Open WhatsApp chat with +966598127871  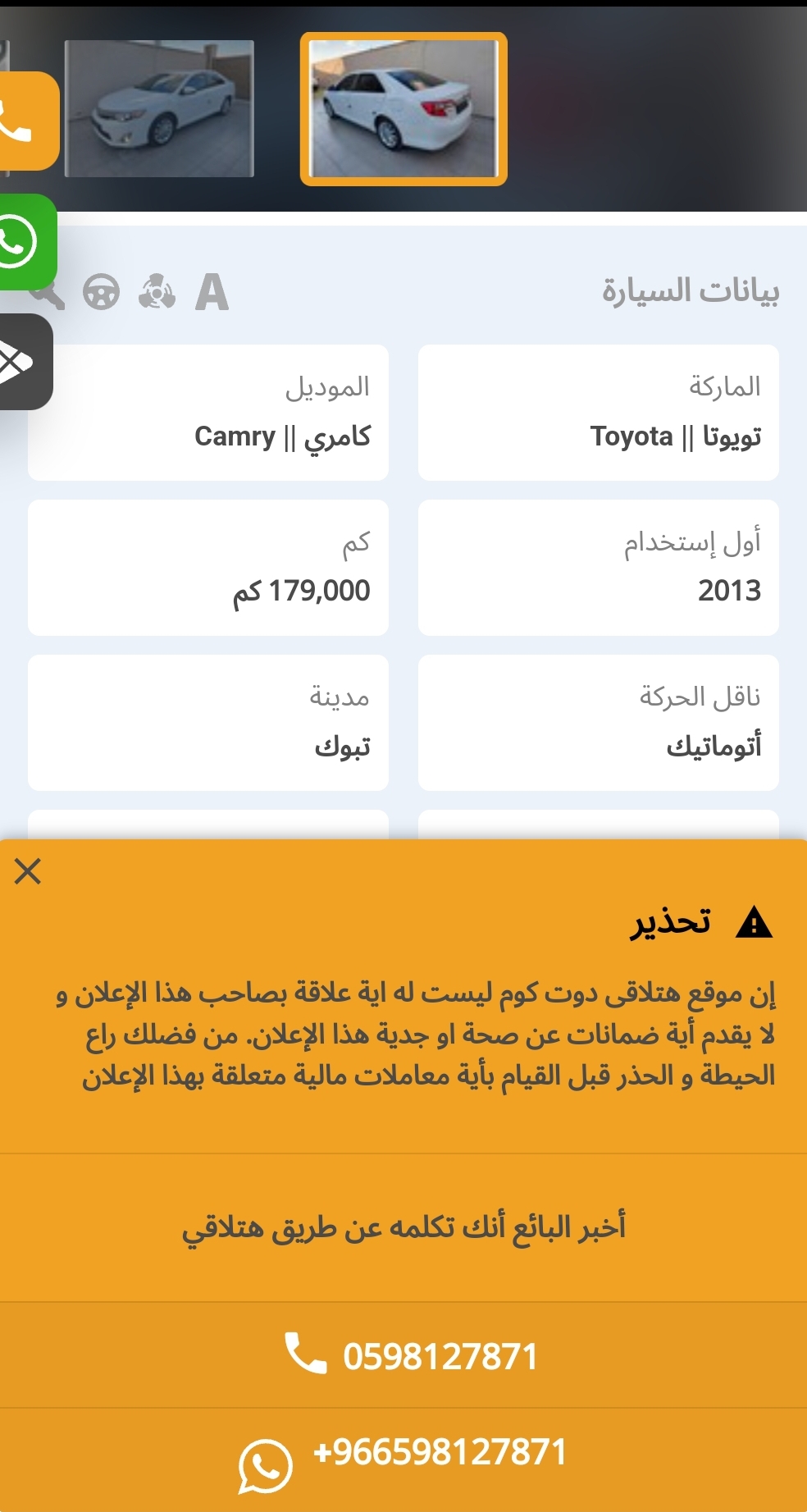point(403,1460)
